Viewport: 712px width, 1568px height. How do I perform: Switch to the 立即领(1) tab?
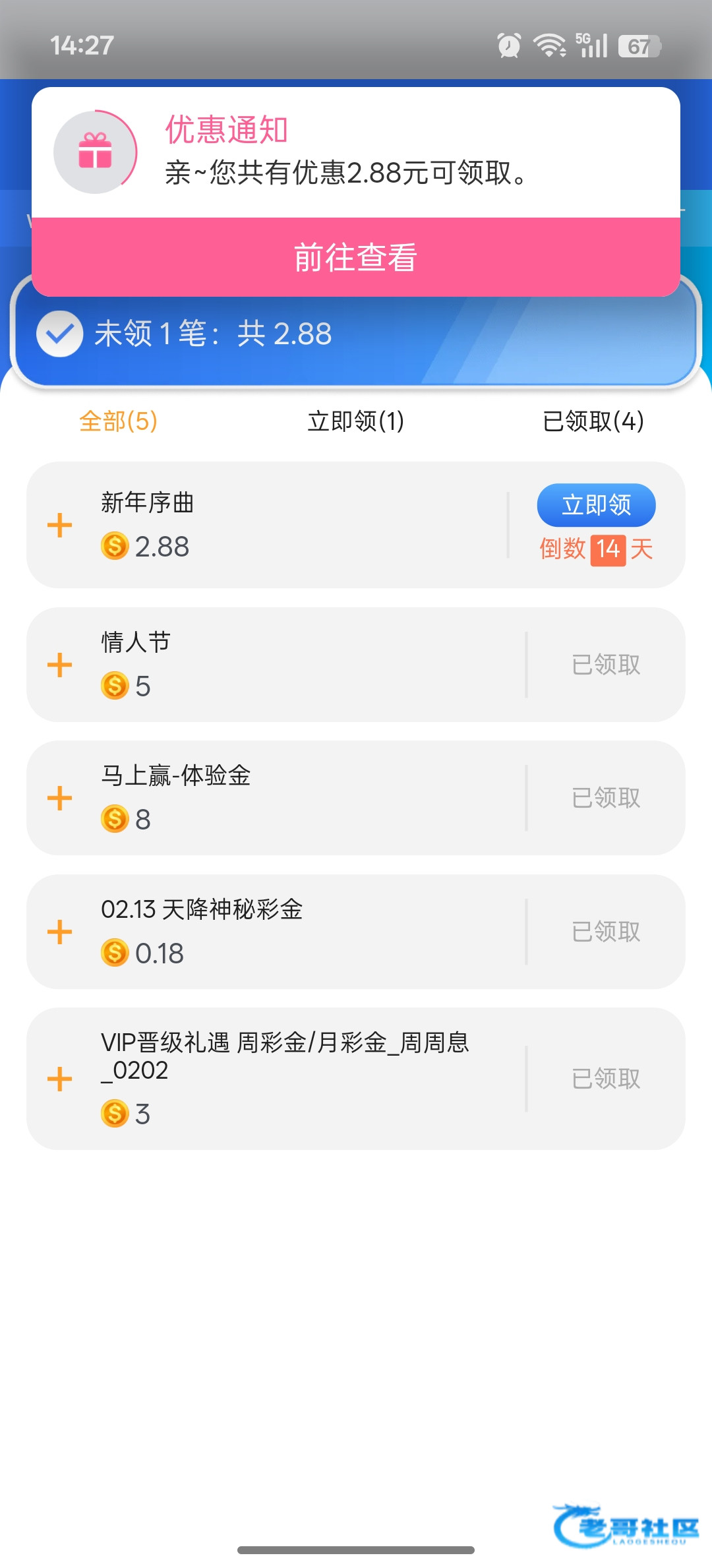(355, 421)
